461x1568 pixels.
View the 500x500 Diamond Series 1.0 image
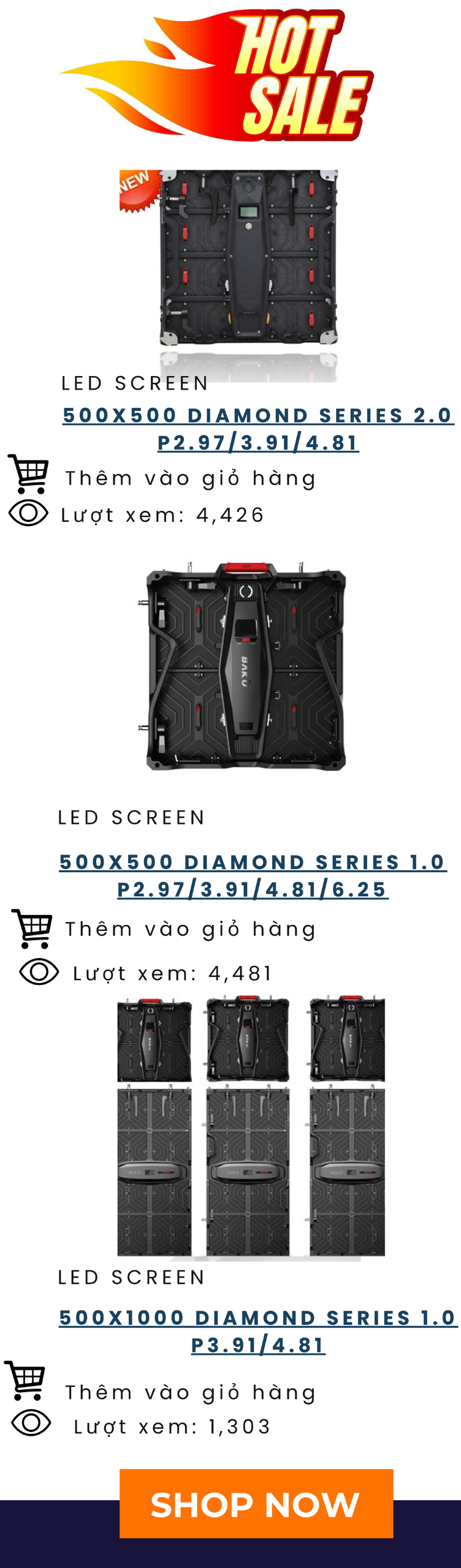245,666
